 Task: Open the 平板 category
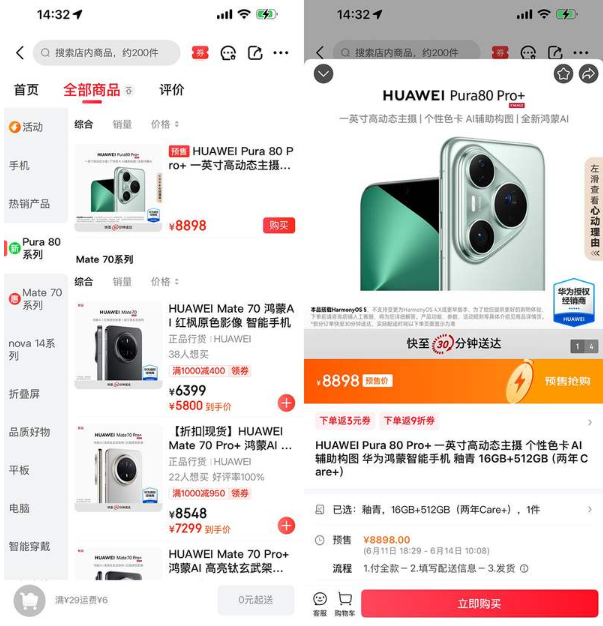tap(19, 469)
